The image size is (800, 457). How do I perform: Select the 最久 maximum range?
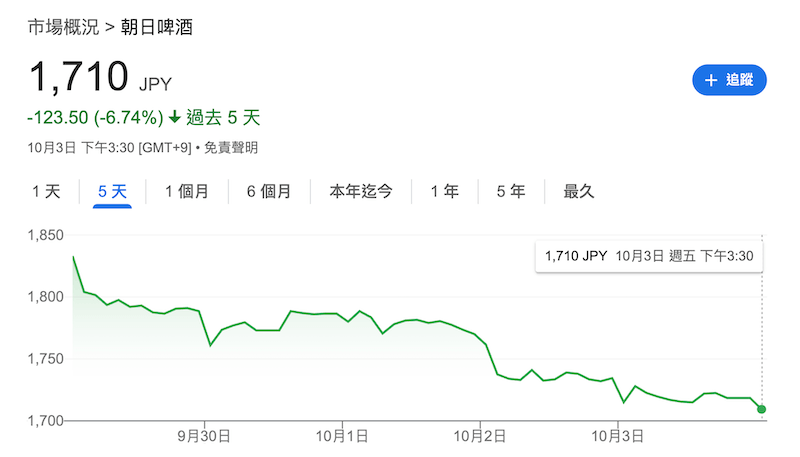coord(579,191)
